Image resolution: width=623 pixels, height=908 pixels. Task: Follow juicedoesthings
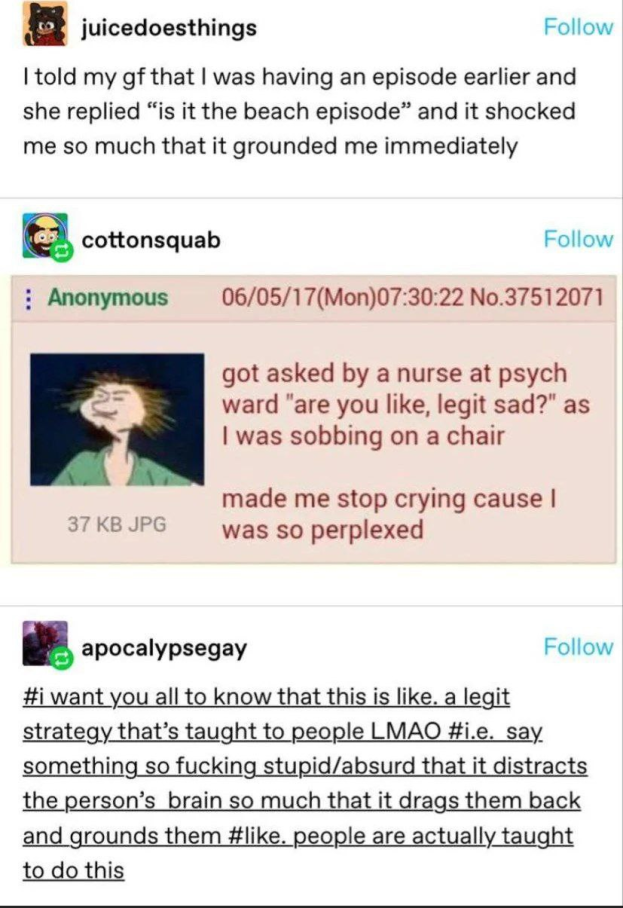(577, 27)
